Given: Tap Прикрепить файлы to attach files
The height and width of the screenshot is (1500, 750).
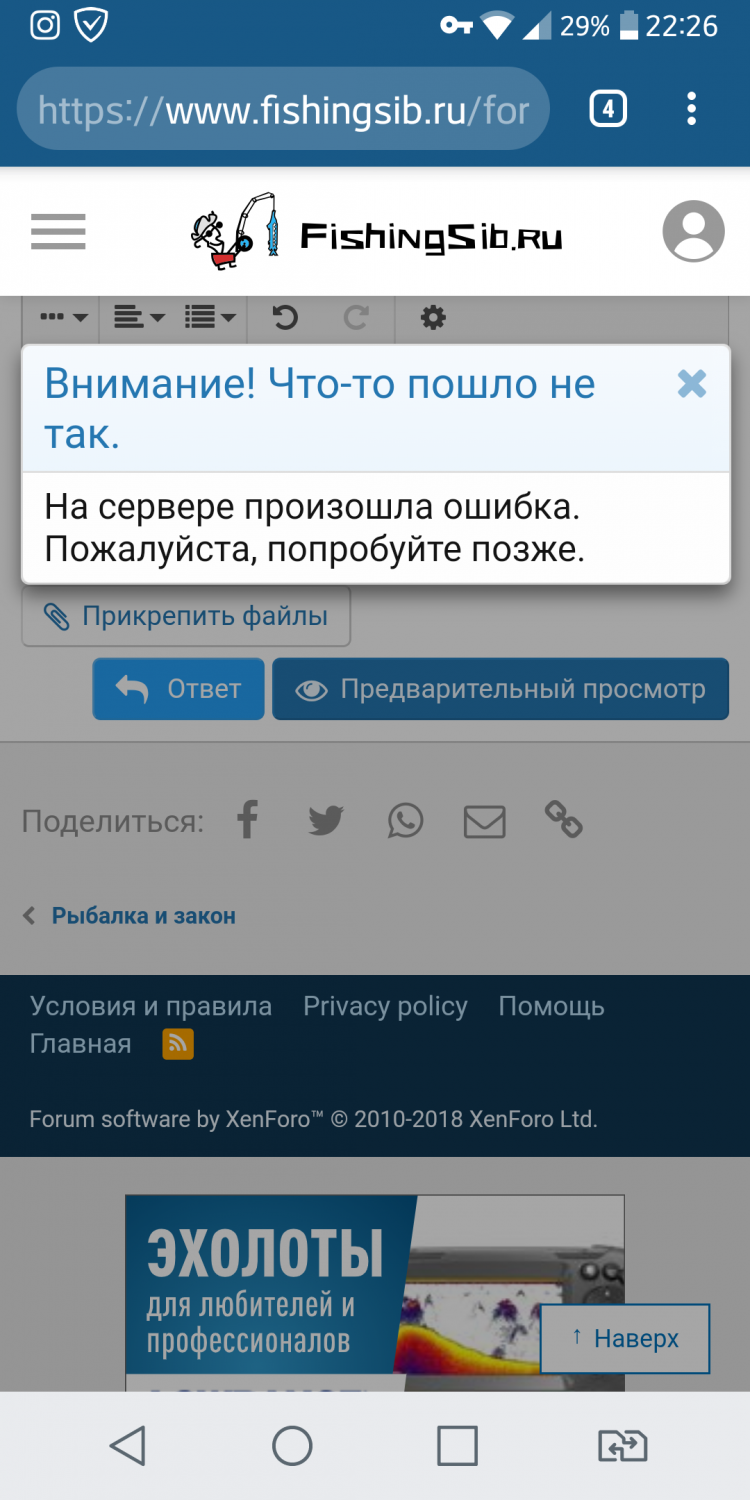Looking at the screenshot, I should click(x=186, y=616).
